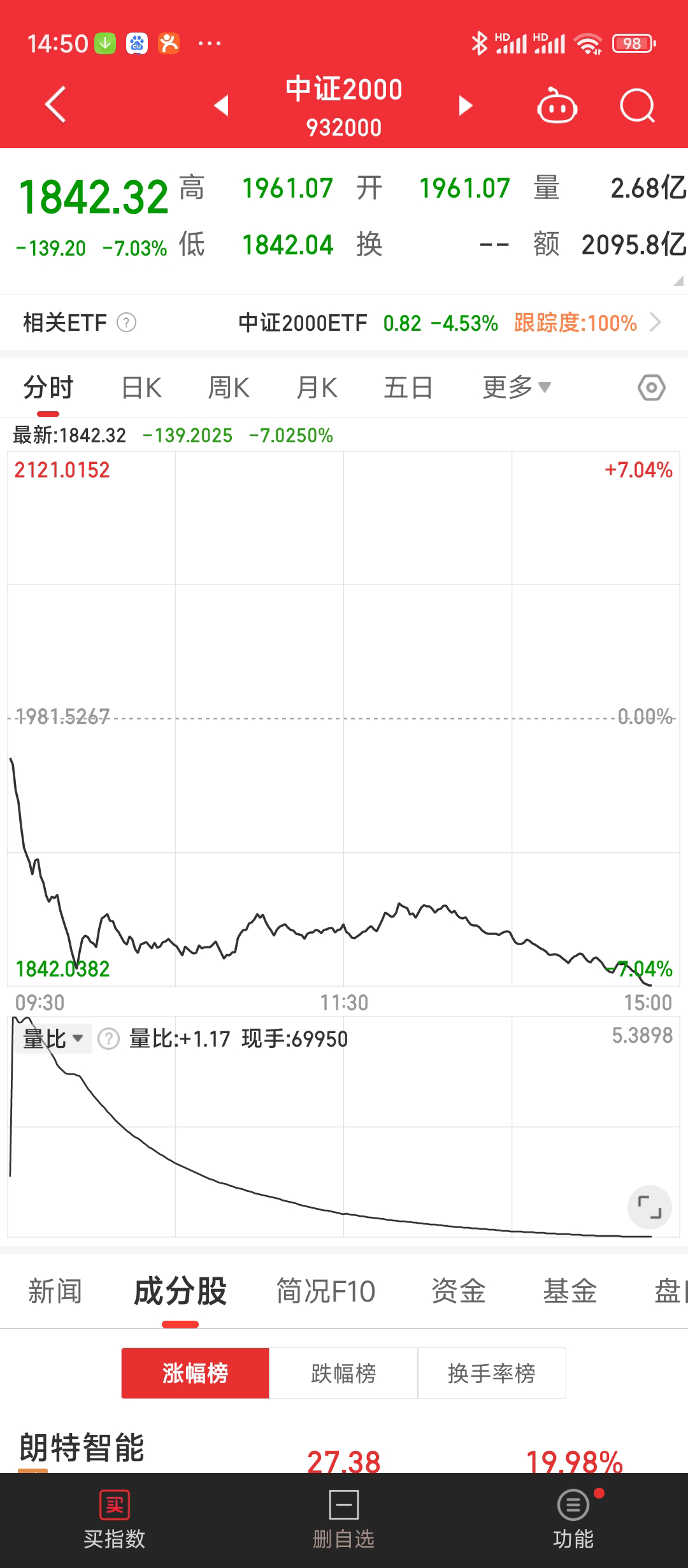688x1568 pixels.
Task: Open the 量比 indicator dropdown
Action: [54, 1038]
